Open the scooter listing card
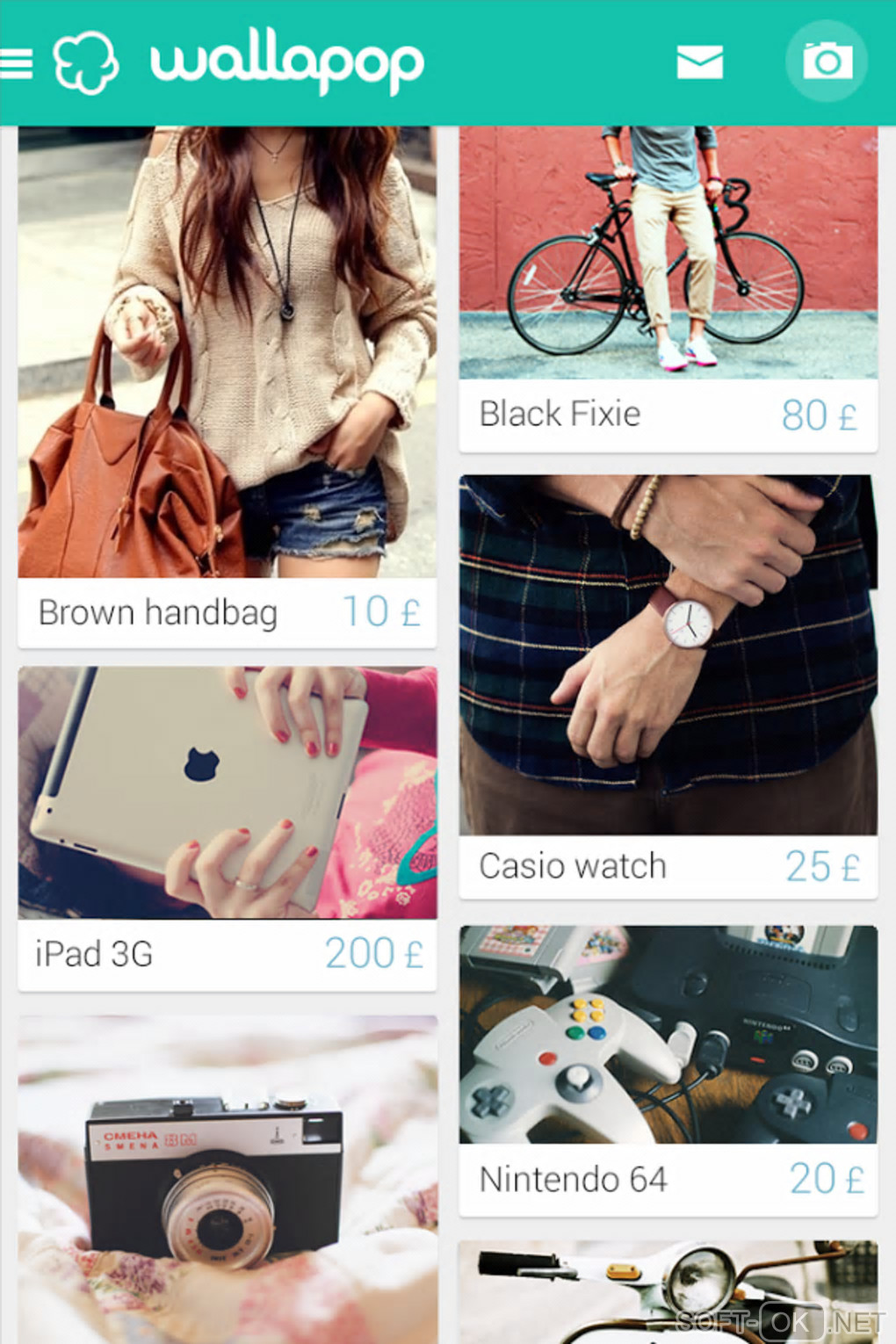The width and height of the screenshot is (896, 1344). point(668,1291)
